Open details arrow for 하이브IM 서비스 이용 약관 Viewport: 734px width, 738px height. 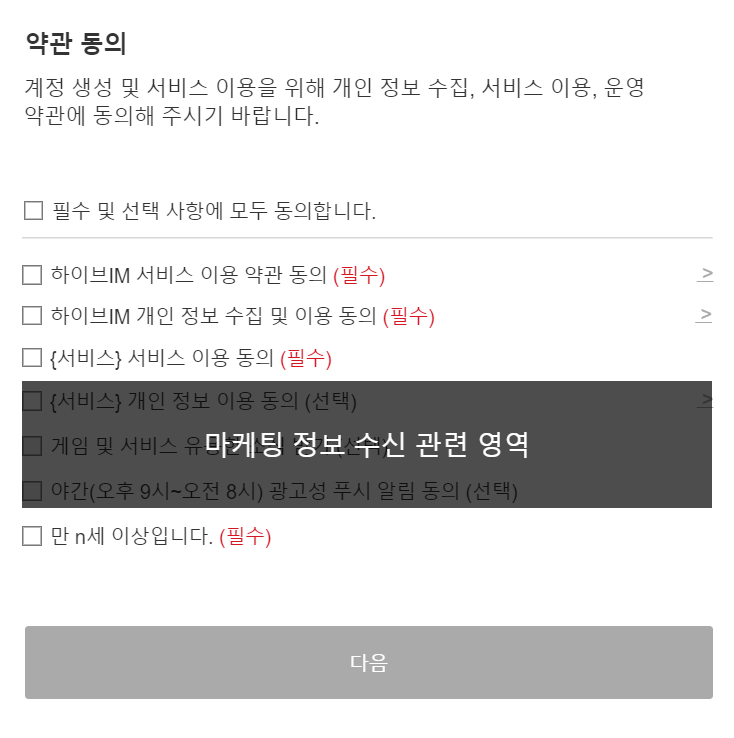pyautogui.click(x=705, y=274)
